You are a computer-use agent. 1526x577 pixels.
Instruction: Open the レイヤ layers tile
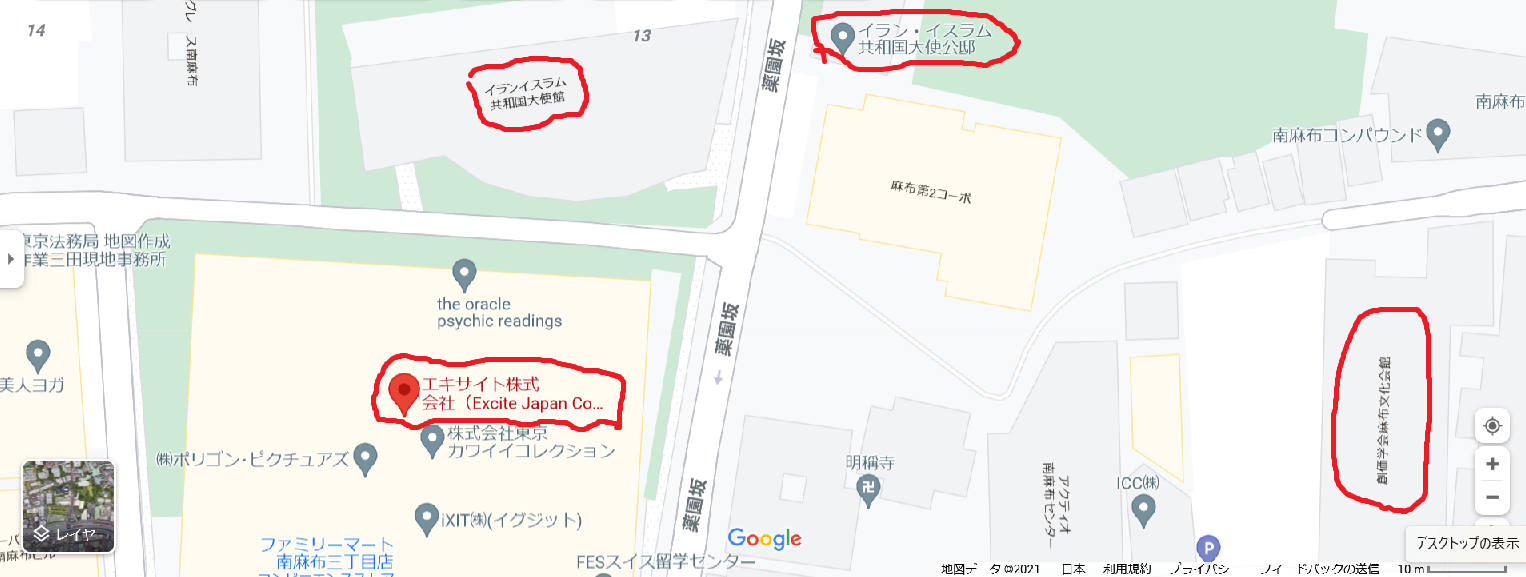coord(68,507)
